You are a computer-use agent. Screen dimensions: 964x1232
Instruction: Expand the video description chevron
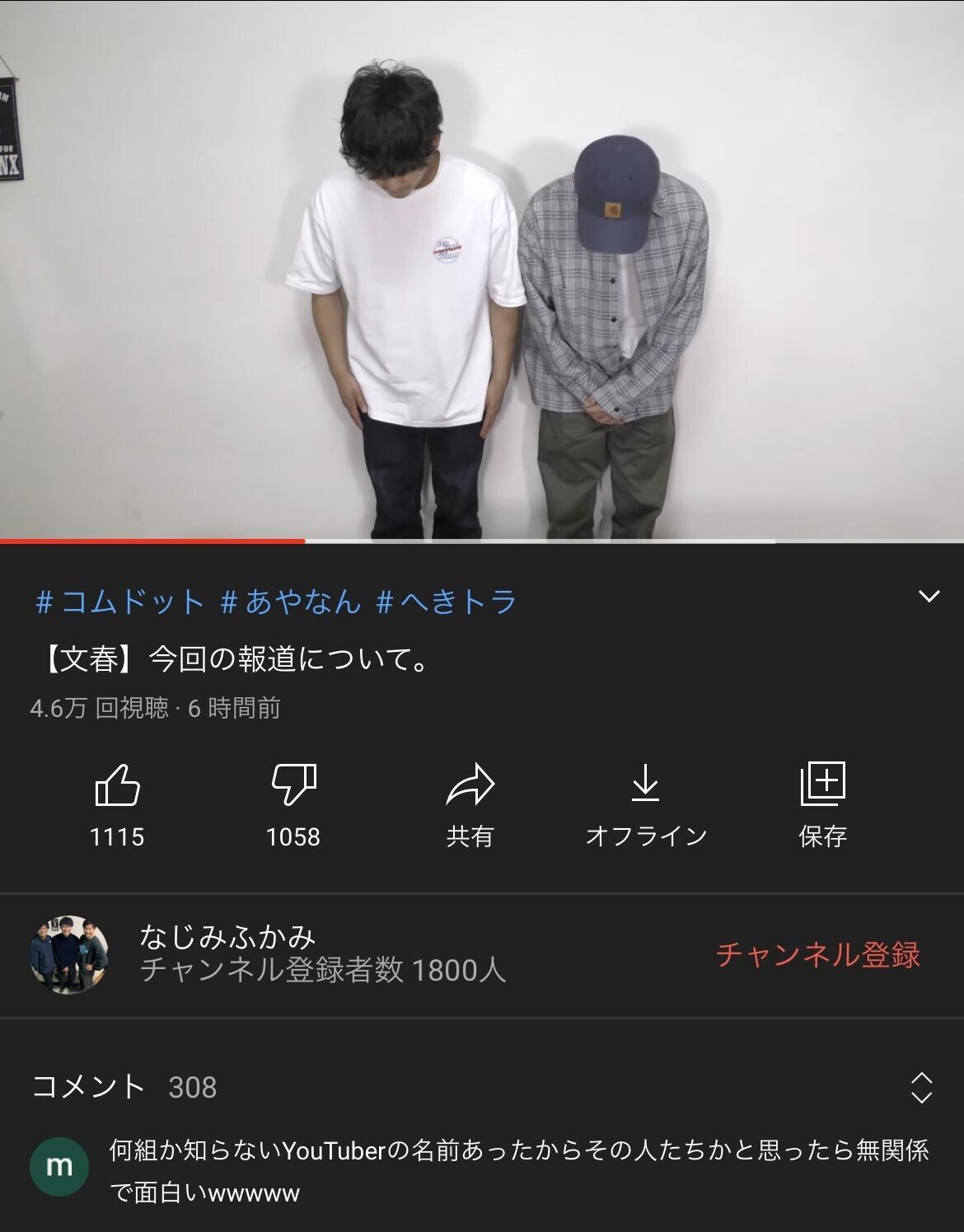[929, 597]
